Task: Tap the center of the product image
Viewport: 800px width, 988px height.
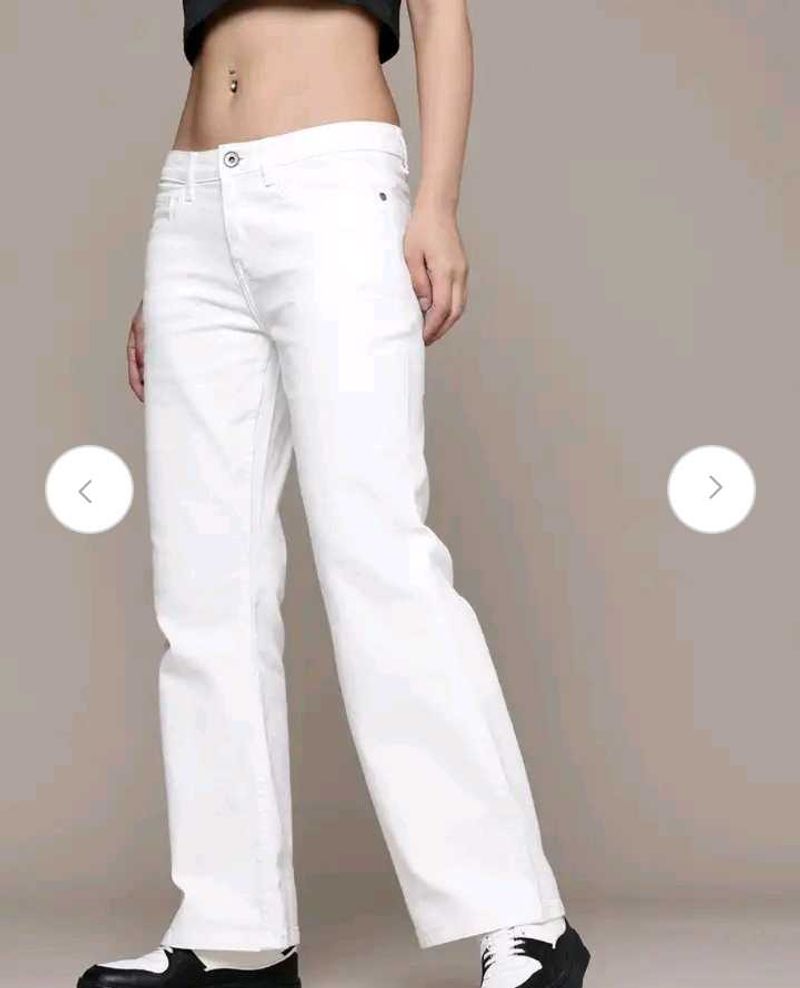Action: (400, 494)
